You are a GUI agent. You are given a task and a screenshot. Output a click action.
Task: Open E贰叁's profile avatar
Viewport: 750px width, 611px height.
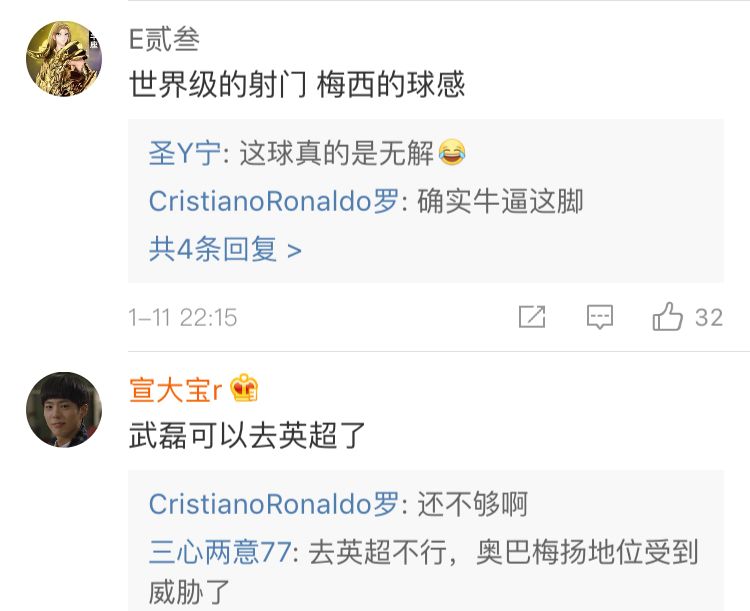coord(63,59)
